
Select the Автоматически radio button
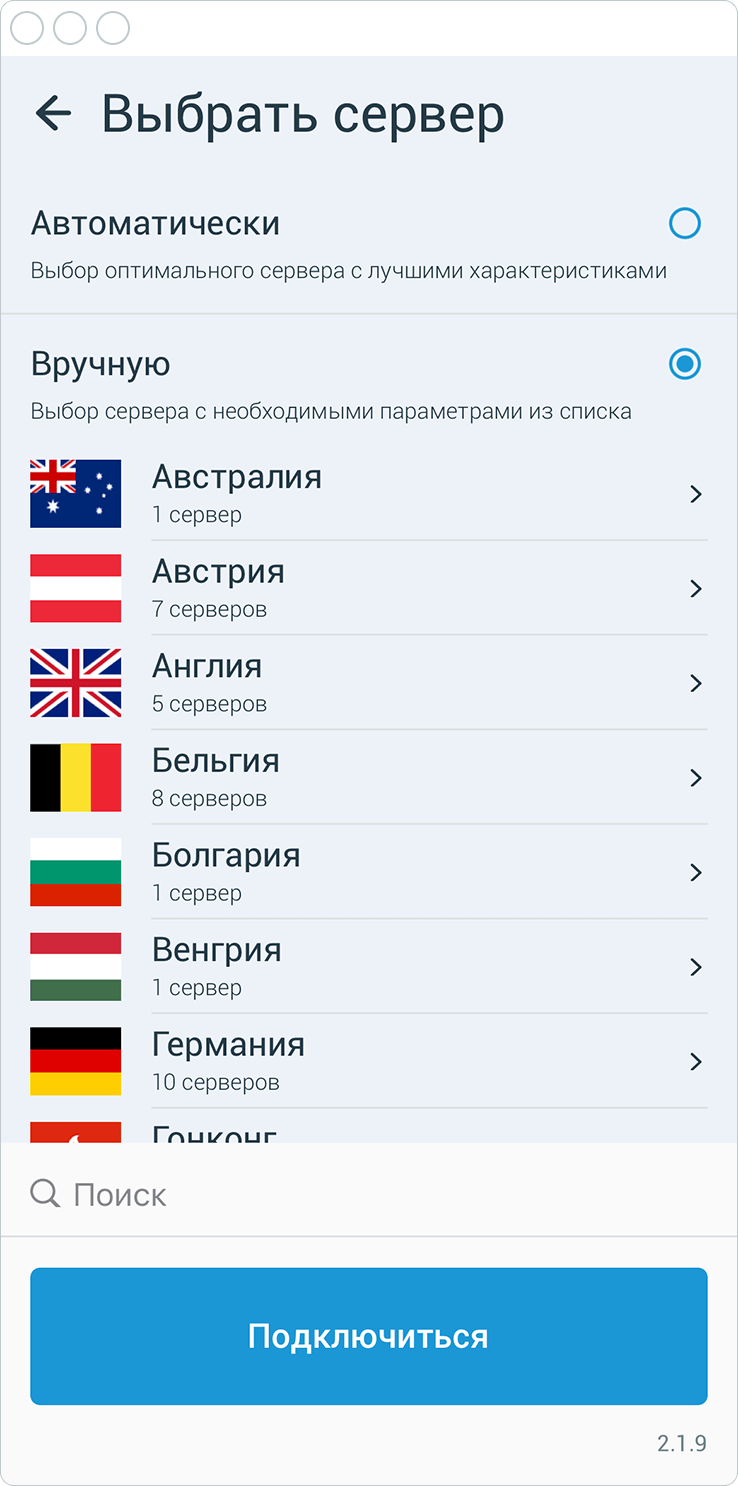click(685, 223)
